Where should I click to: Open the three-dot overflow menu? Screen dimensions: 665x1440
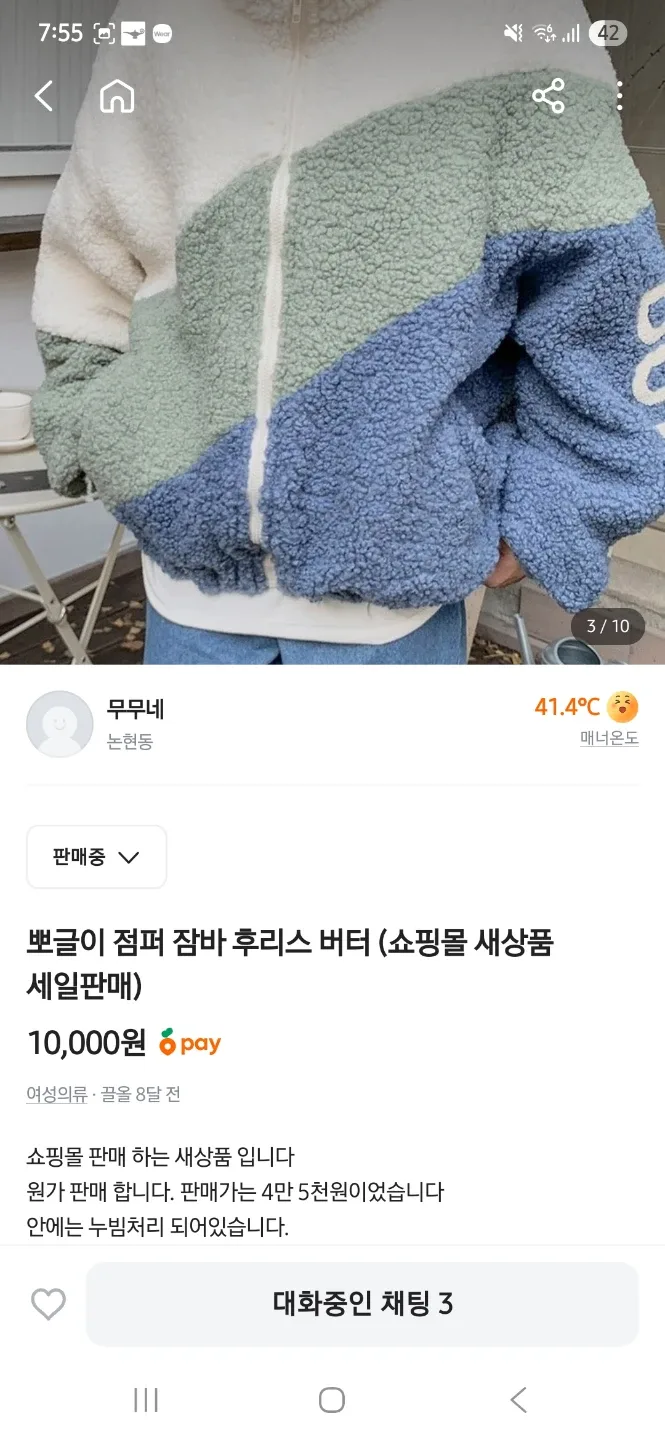(620, 96)
